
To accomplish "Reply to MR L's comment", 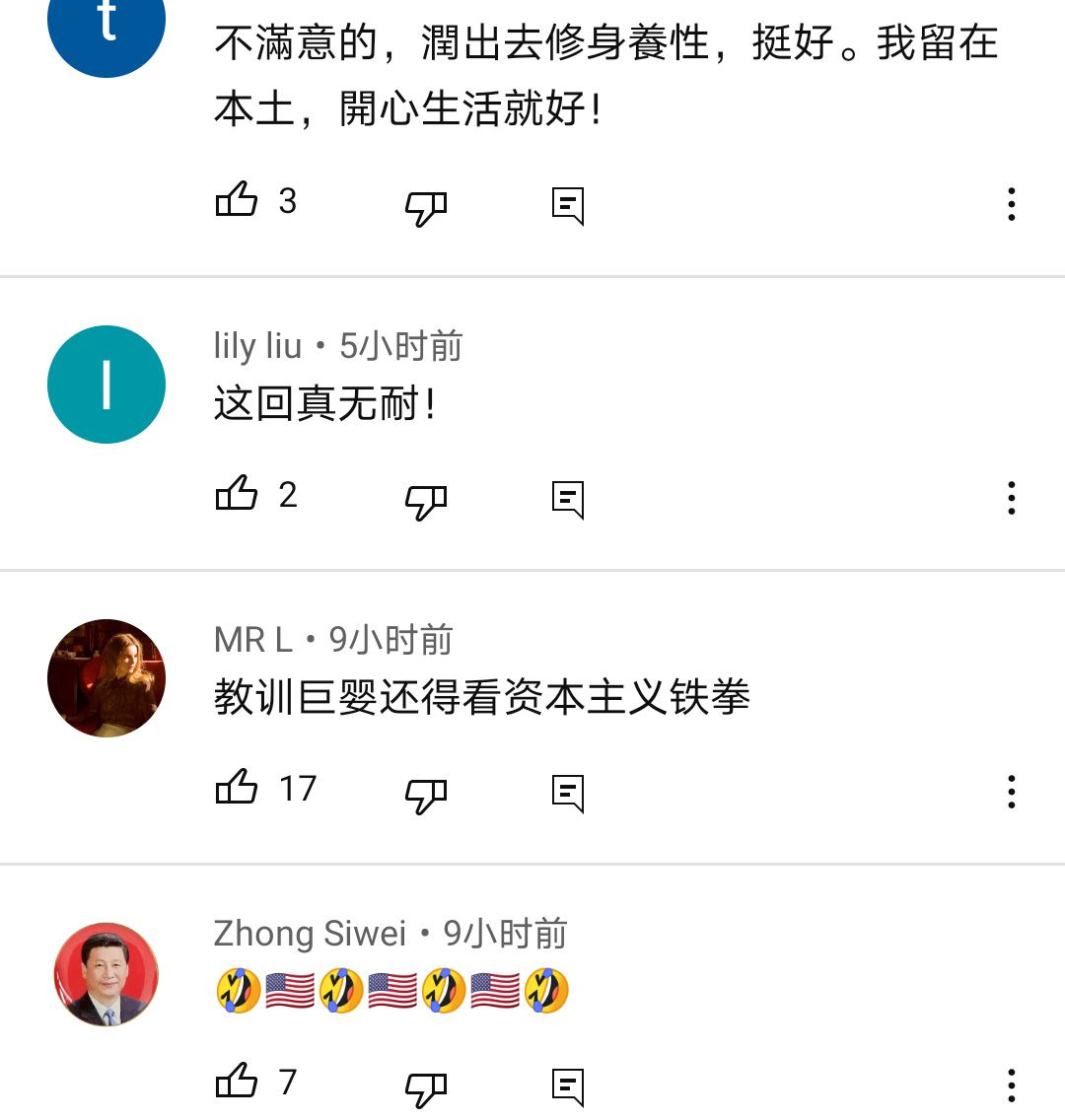I will (568, 794).
